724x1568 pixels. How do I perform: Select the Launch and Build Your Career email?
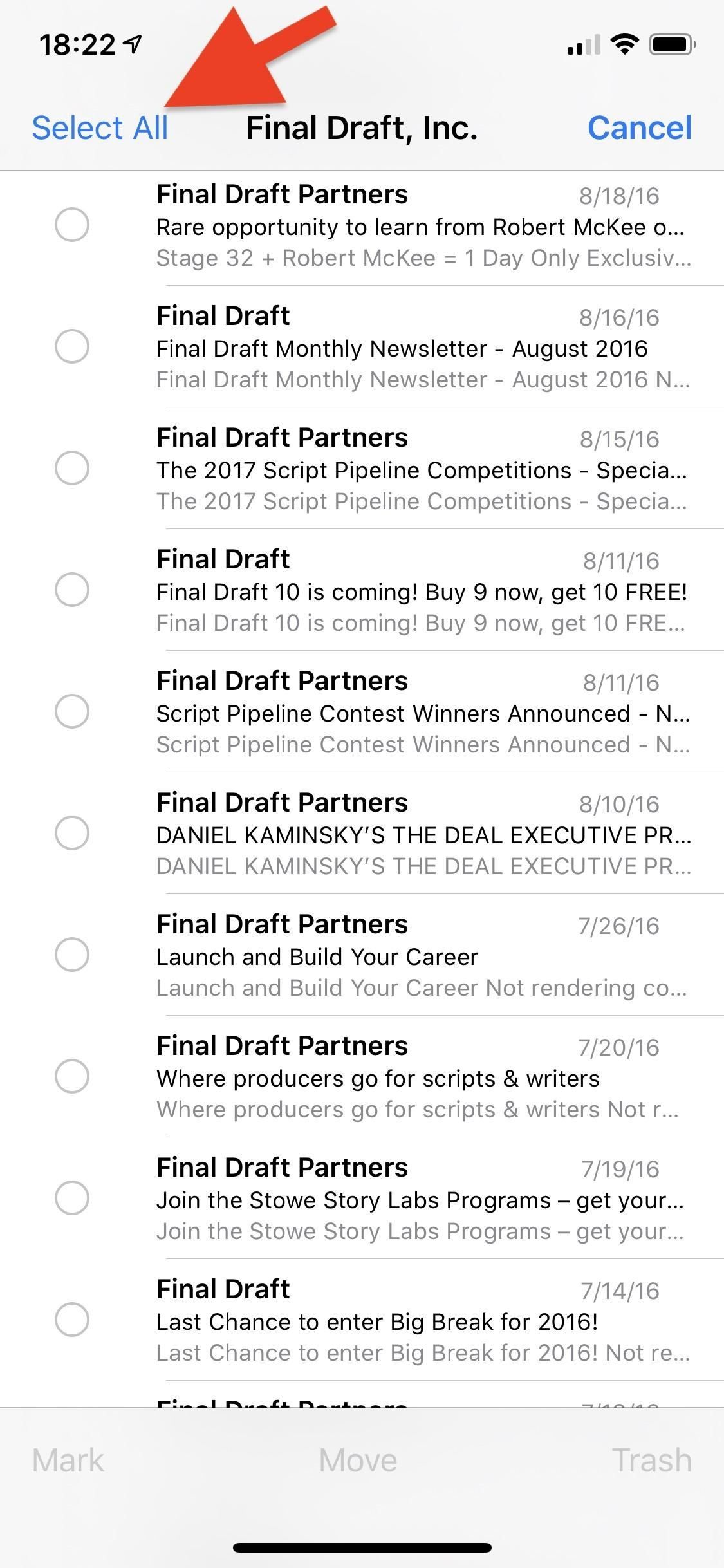pos(71,955)
